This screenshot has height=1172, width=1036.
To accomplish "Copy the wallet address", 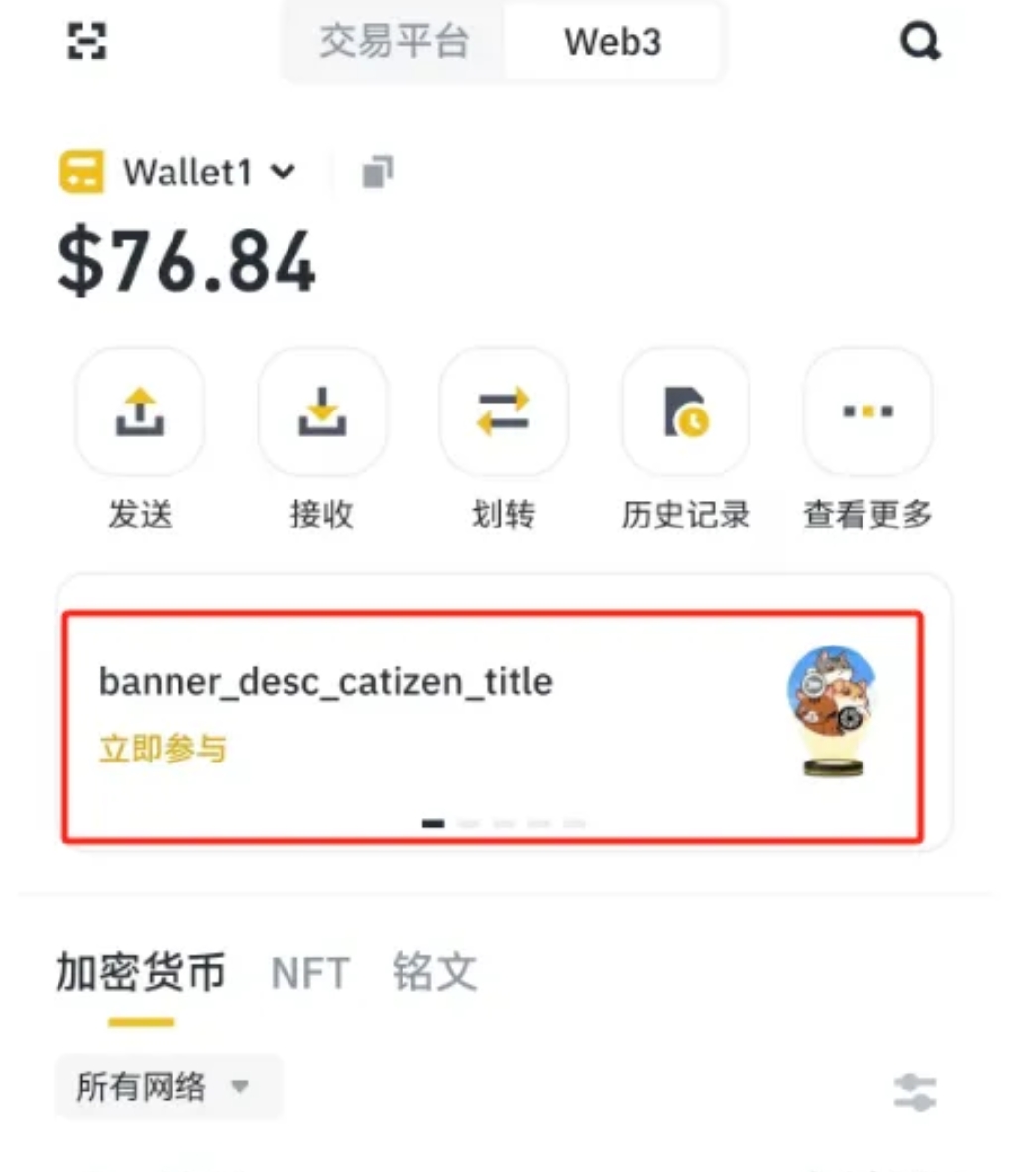I will click(x=377, y=173).
